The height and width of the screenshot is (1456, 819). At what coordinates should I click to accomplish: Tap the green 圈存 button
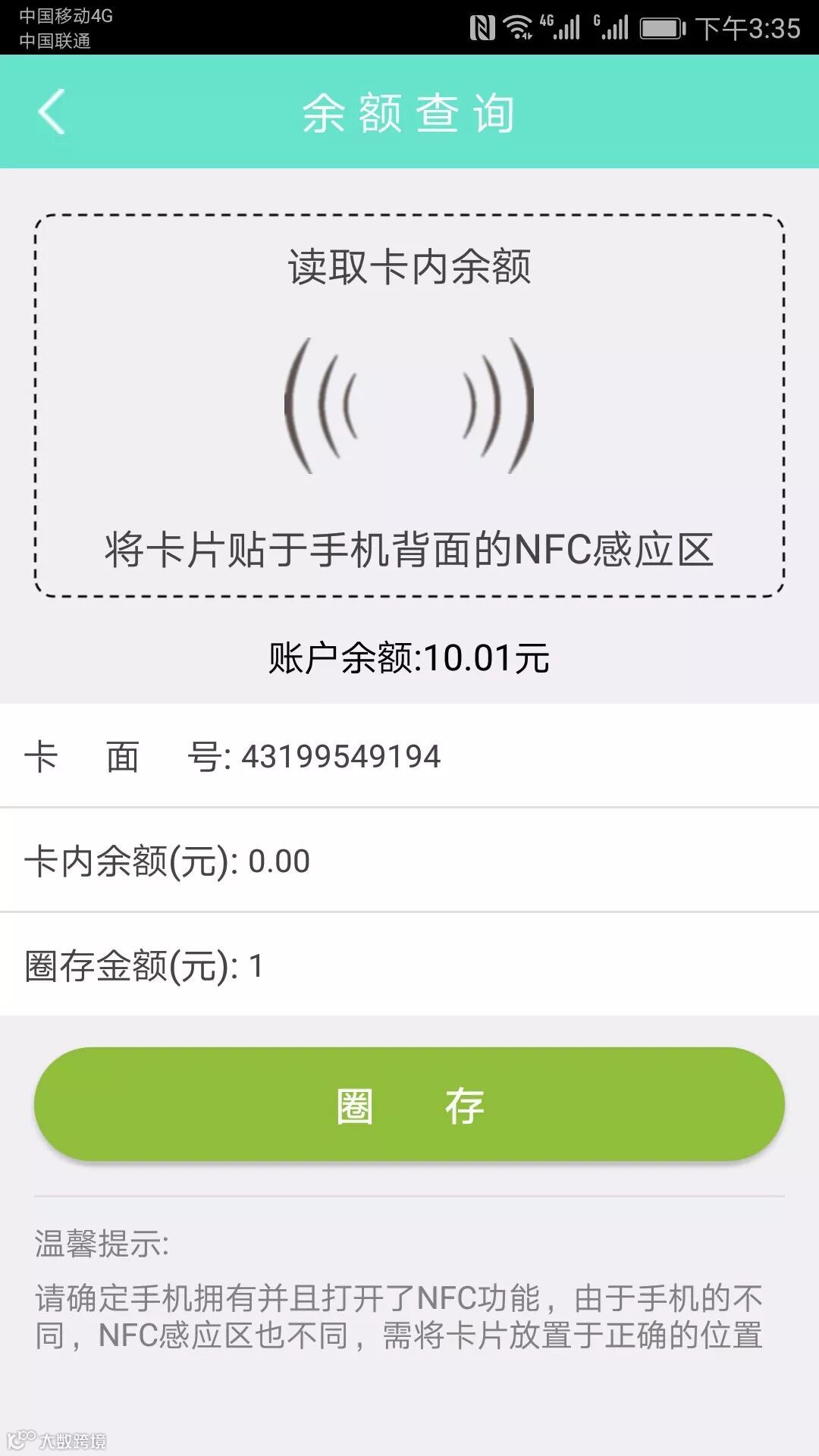pyautogui.click(x=409, y=1104)
